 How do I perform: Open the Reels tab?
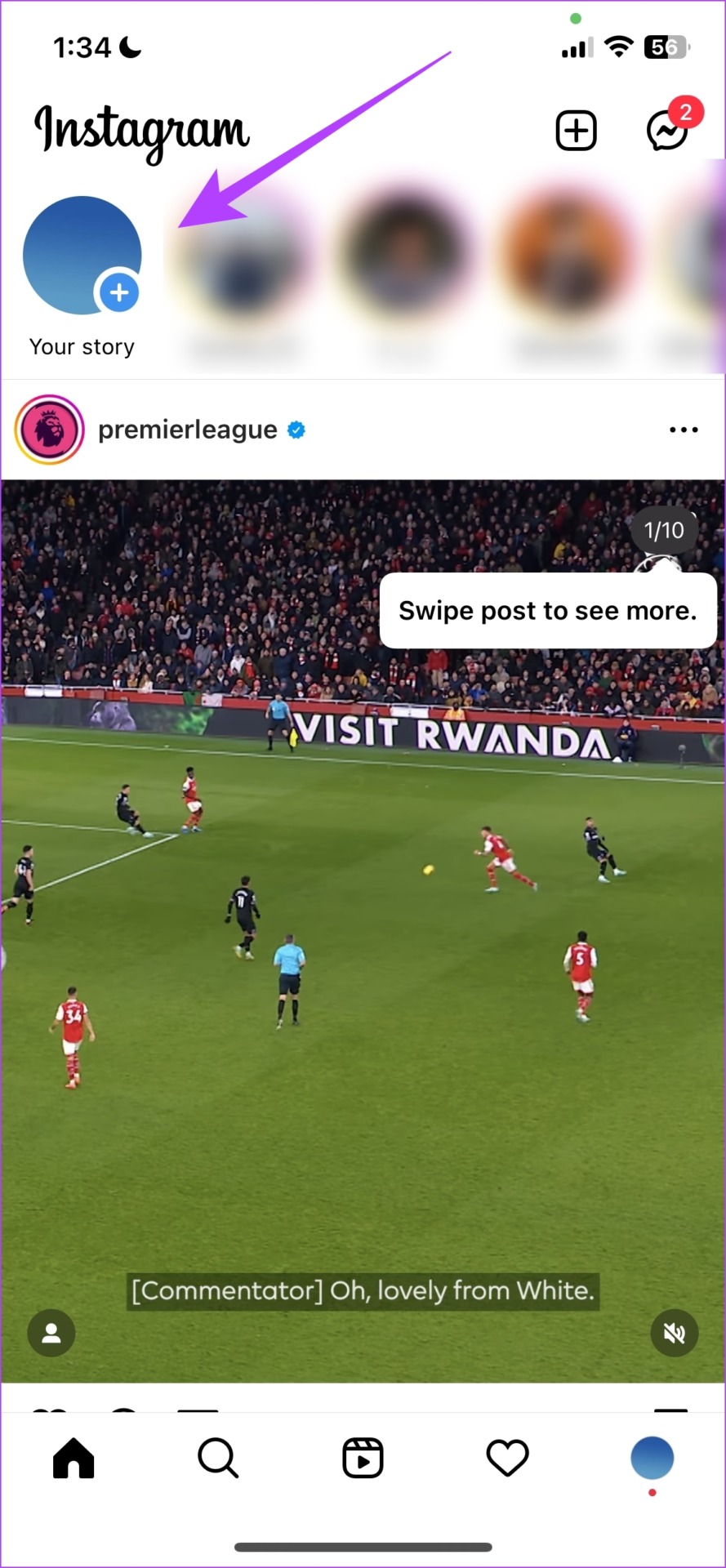pyautogui.click(x=363, y=1458)
